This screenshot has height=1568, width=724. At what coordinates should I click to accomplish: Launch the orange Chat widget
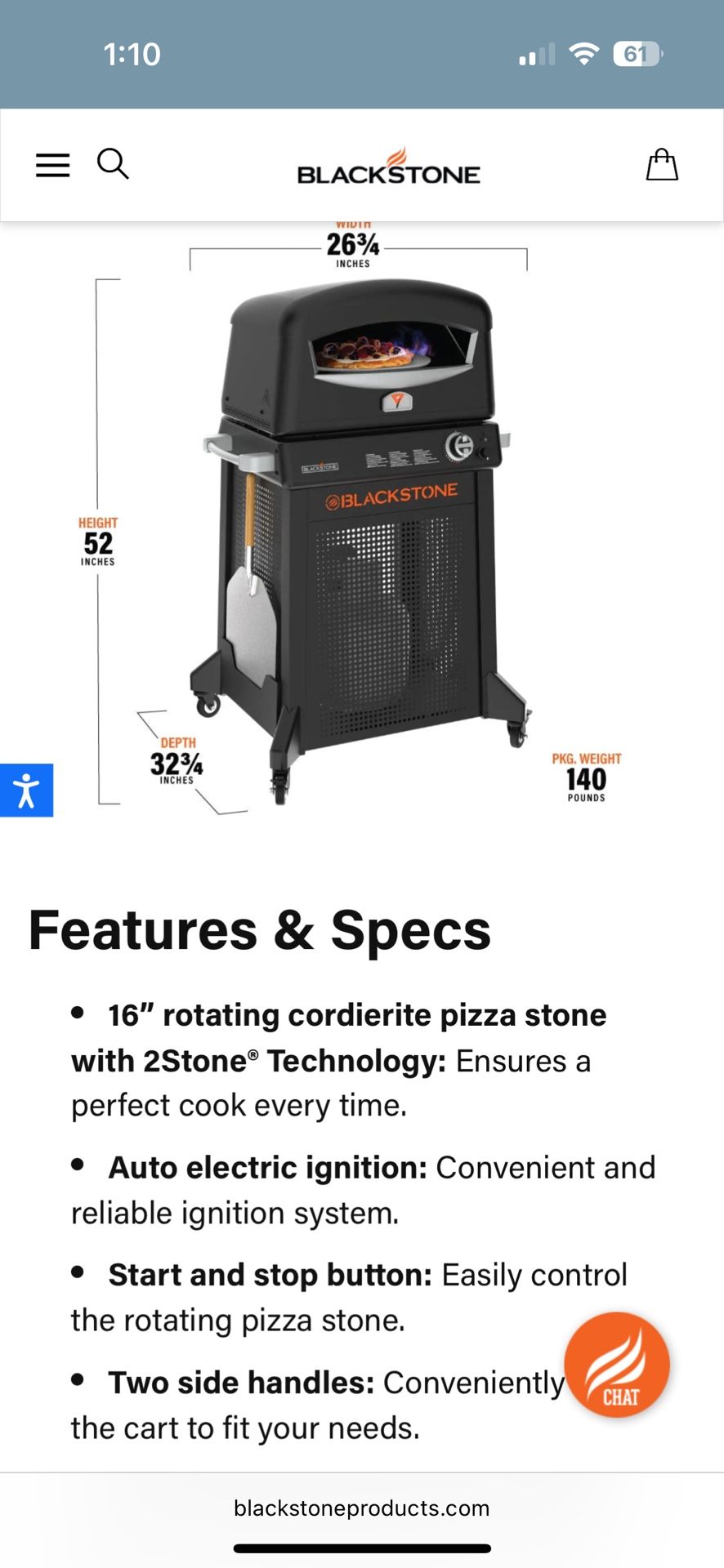[x=617, y=1364]
